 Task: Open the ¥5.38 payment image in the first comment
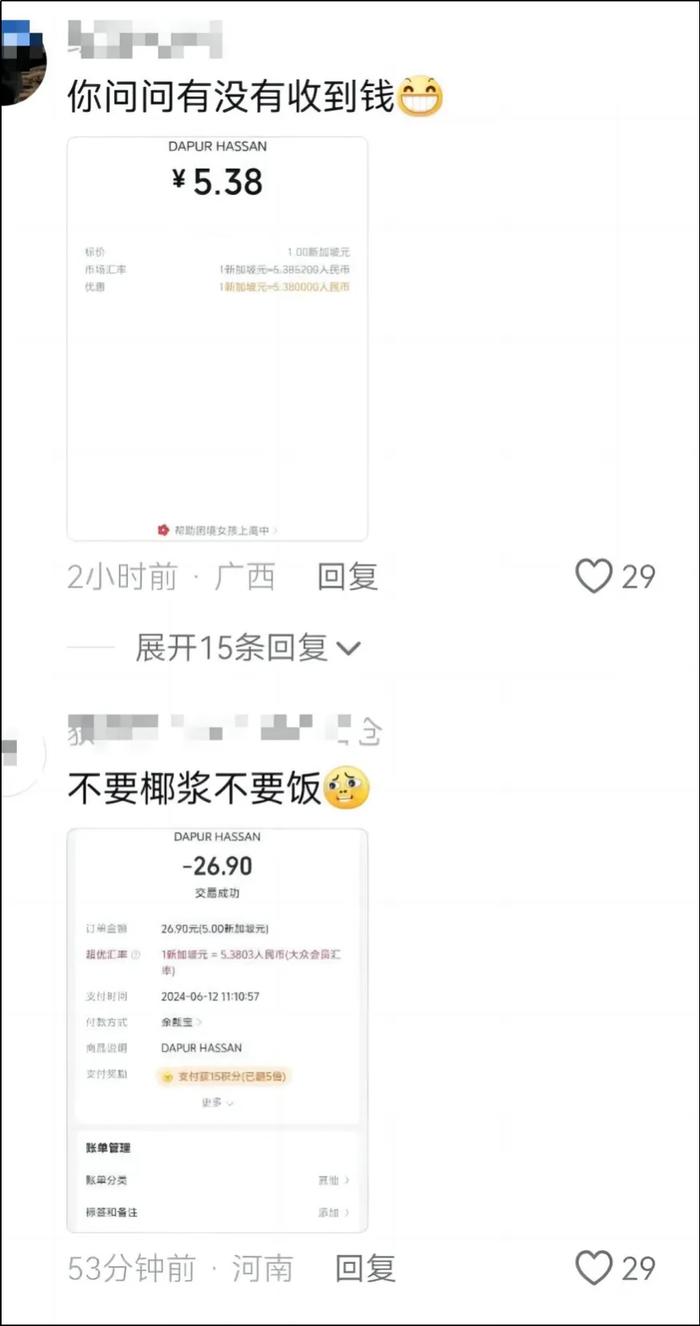[217, 339]
